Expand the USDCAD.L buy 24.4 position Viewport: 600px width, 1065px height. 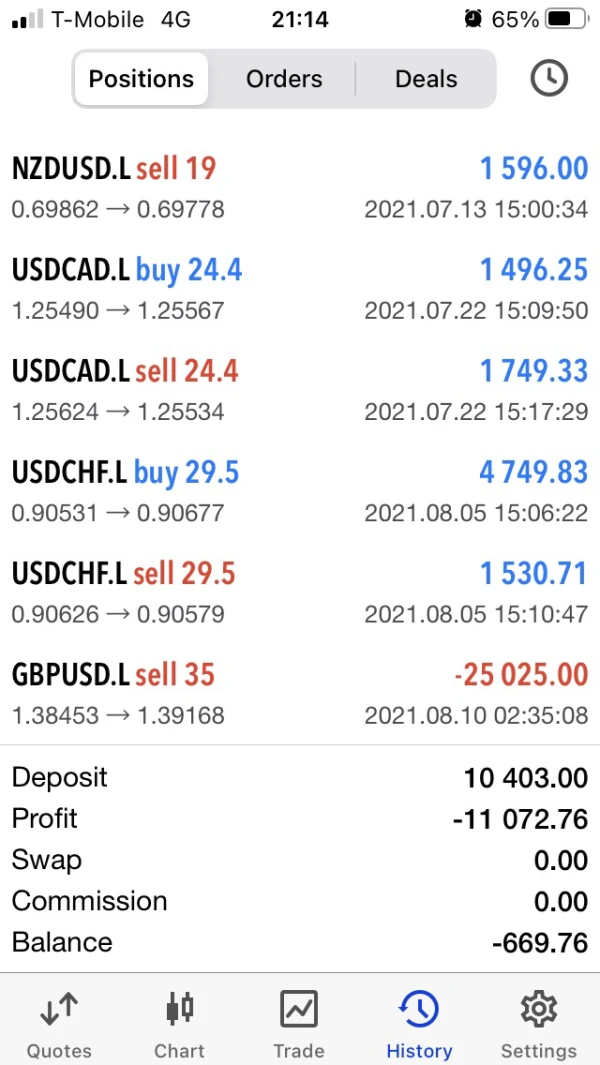tap(300, 289)
